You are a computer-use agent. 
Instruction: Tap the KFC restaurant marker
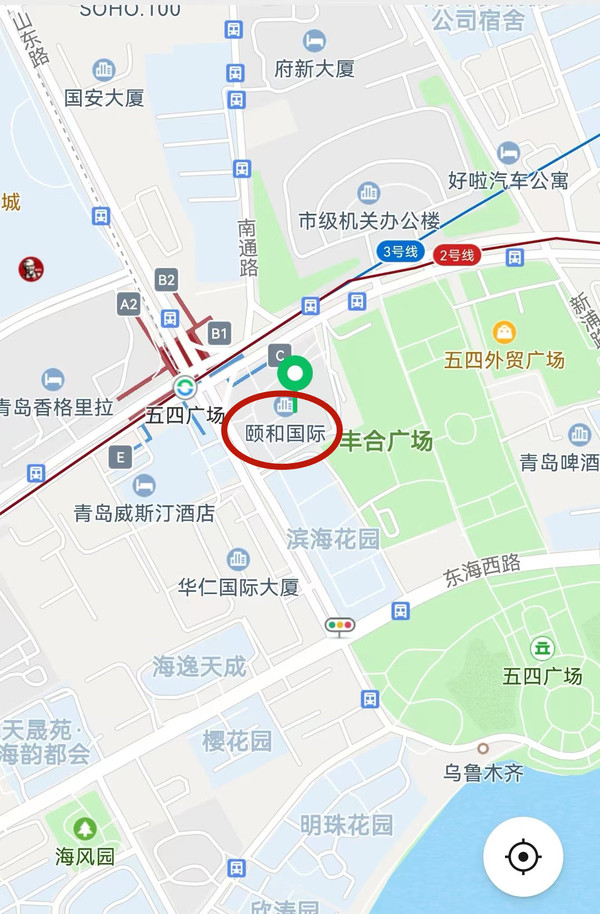(x=31, y=268)
